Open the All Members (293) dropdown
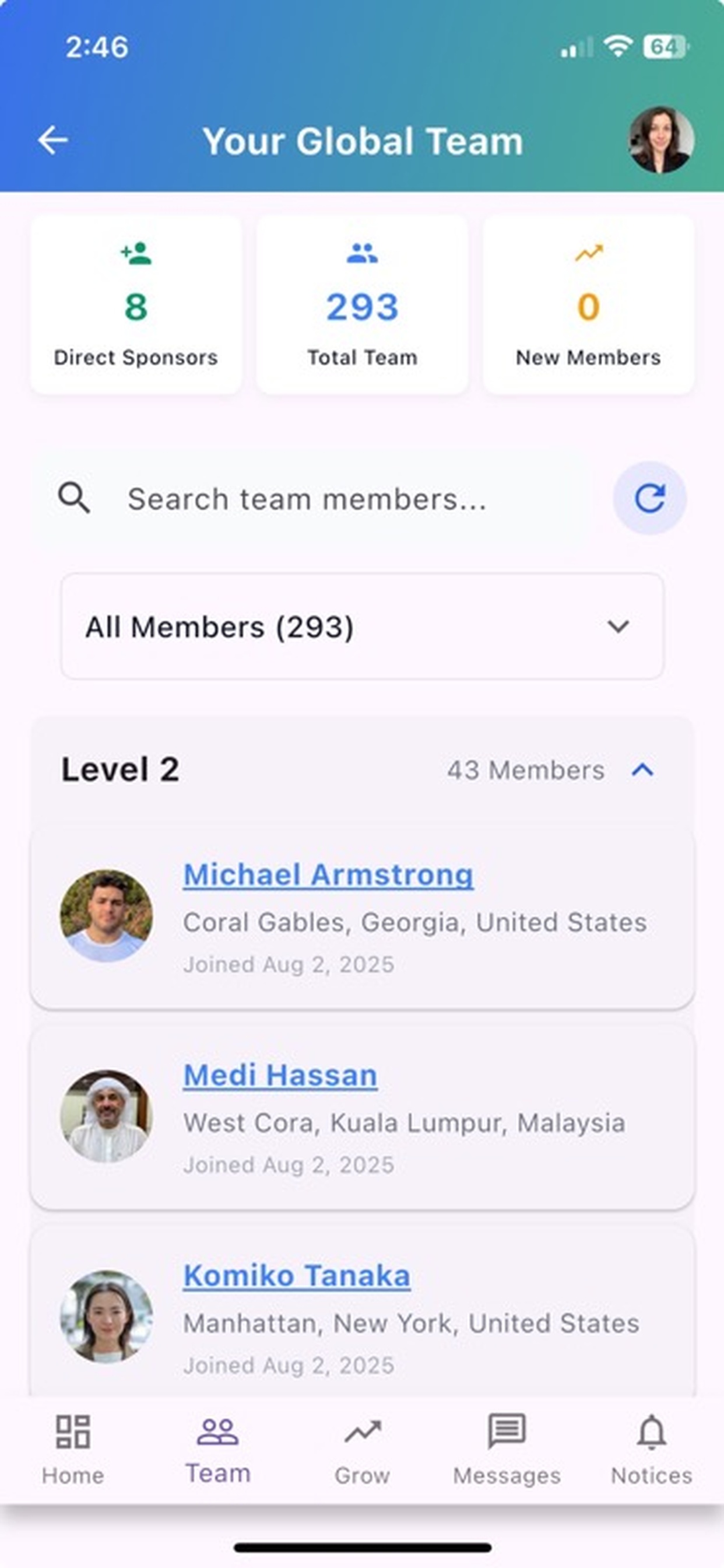This screenshot has width=724, height=1568. pos(362,626)
